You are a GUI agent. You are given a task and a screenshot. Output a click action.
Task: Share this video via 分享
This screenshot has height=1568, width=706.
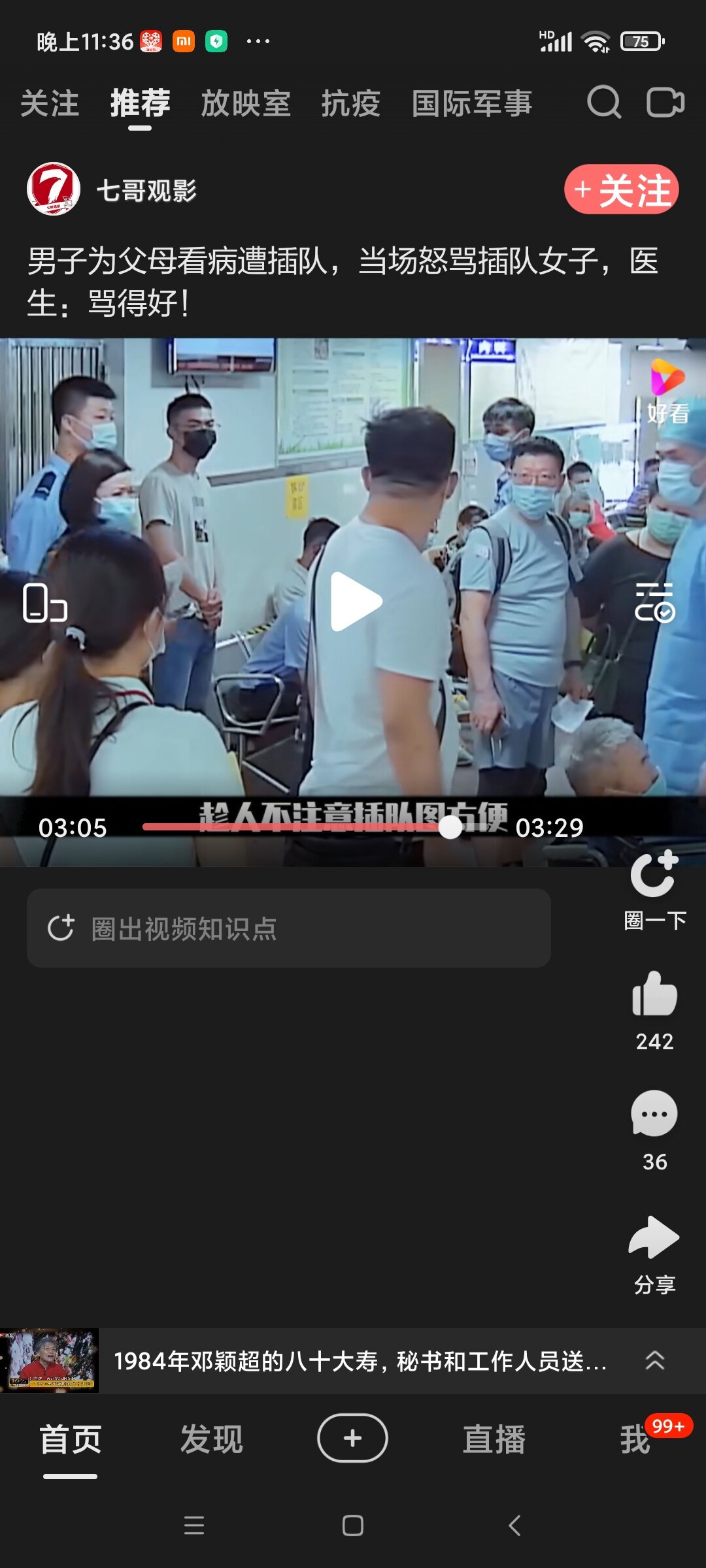tap(654, 1238)
